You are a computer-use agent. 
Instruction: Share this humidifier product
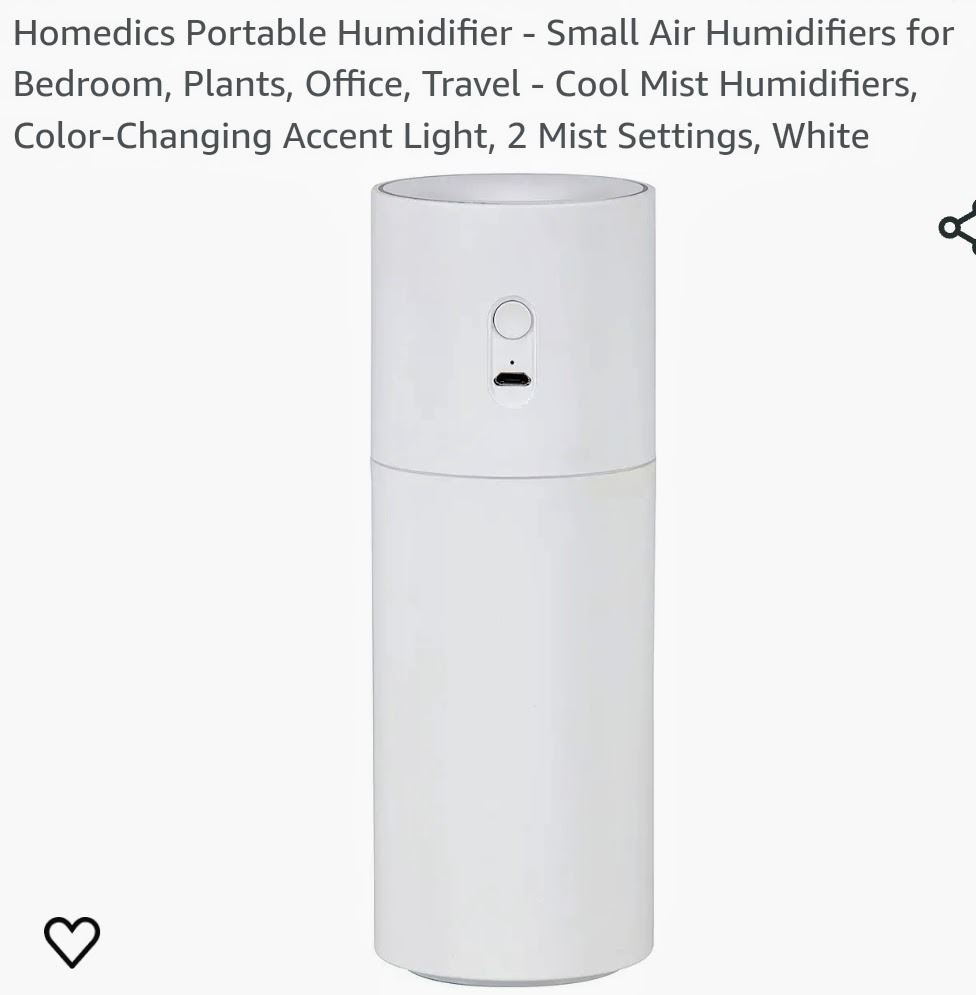coord(958,228)
